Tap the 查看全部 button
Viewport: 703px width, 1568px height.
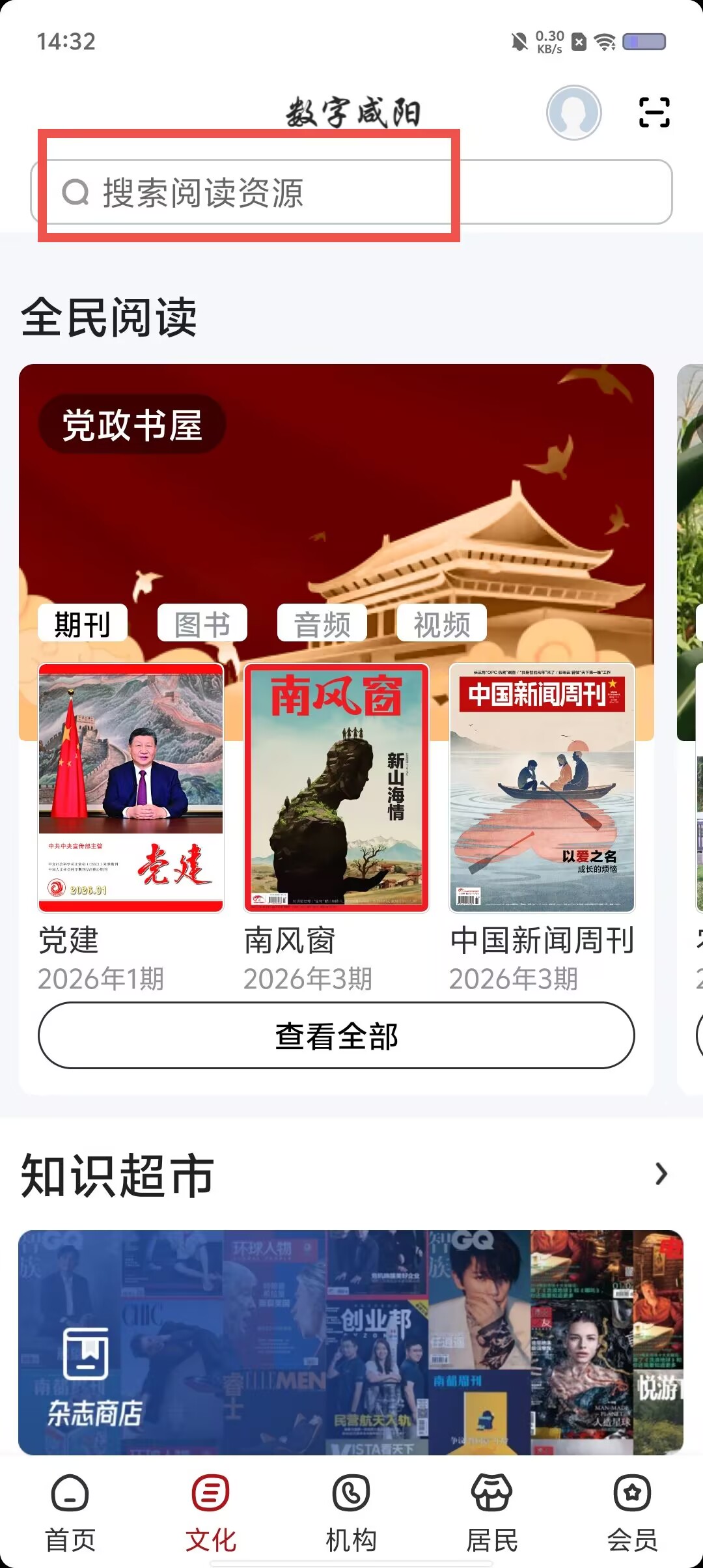337,1035
